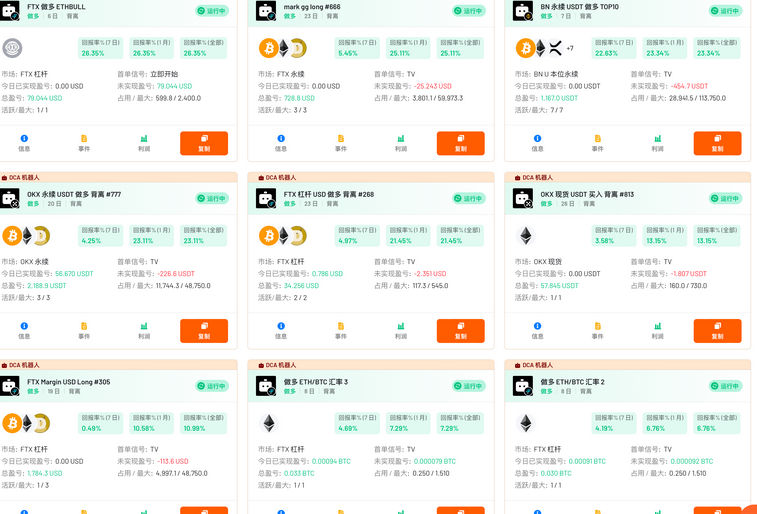Open 信息 for mark gg long #666
Image resolution: width=757 pixels, height=514 pixels.
[281, 143]
